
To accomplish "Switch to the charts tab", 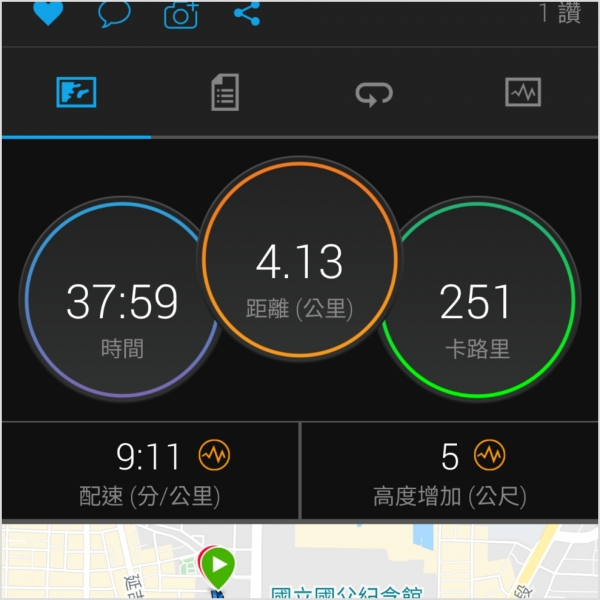I will 523,94.
